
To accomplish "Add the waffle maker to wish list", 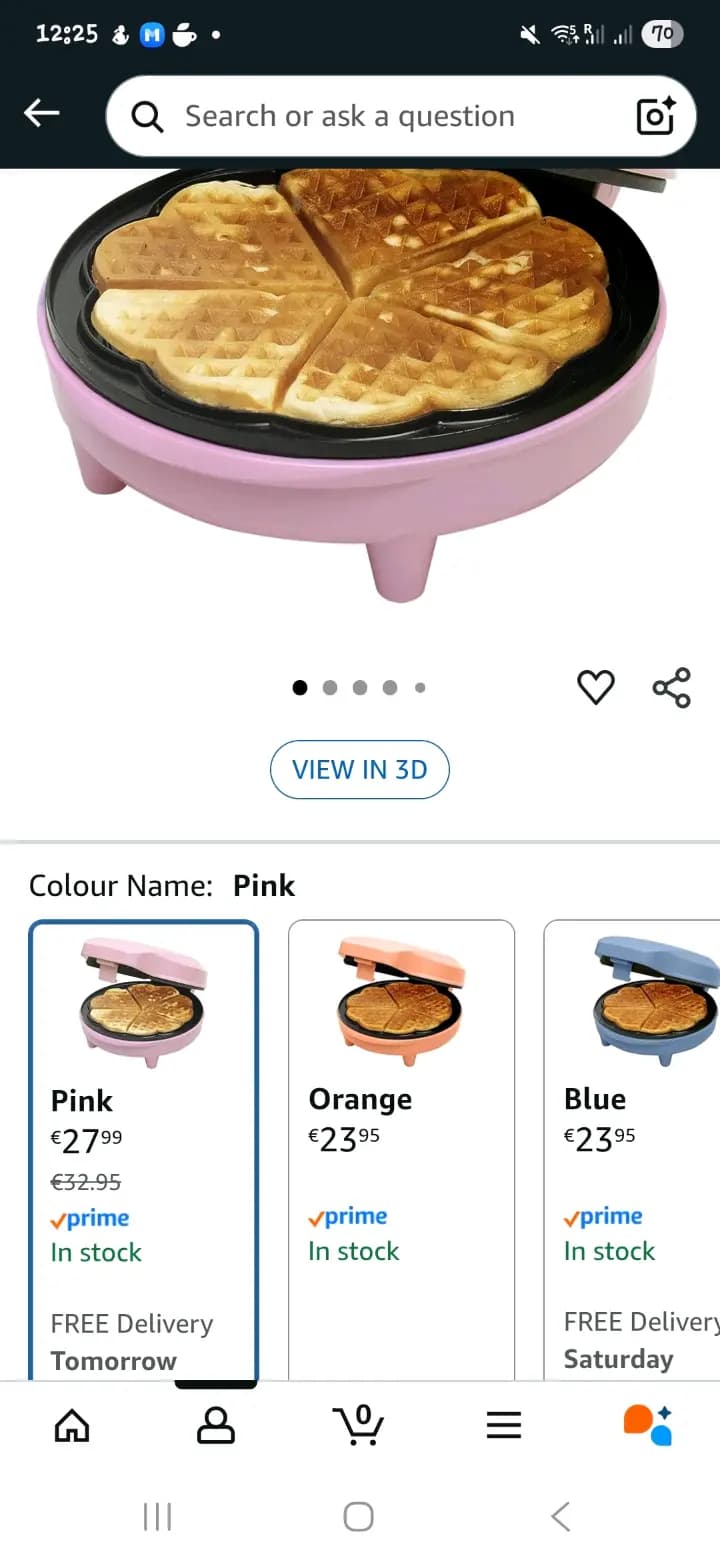I will 596,688.
